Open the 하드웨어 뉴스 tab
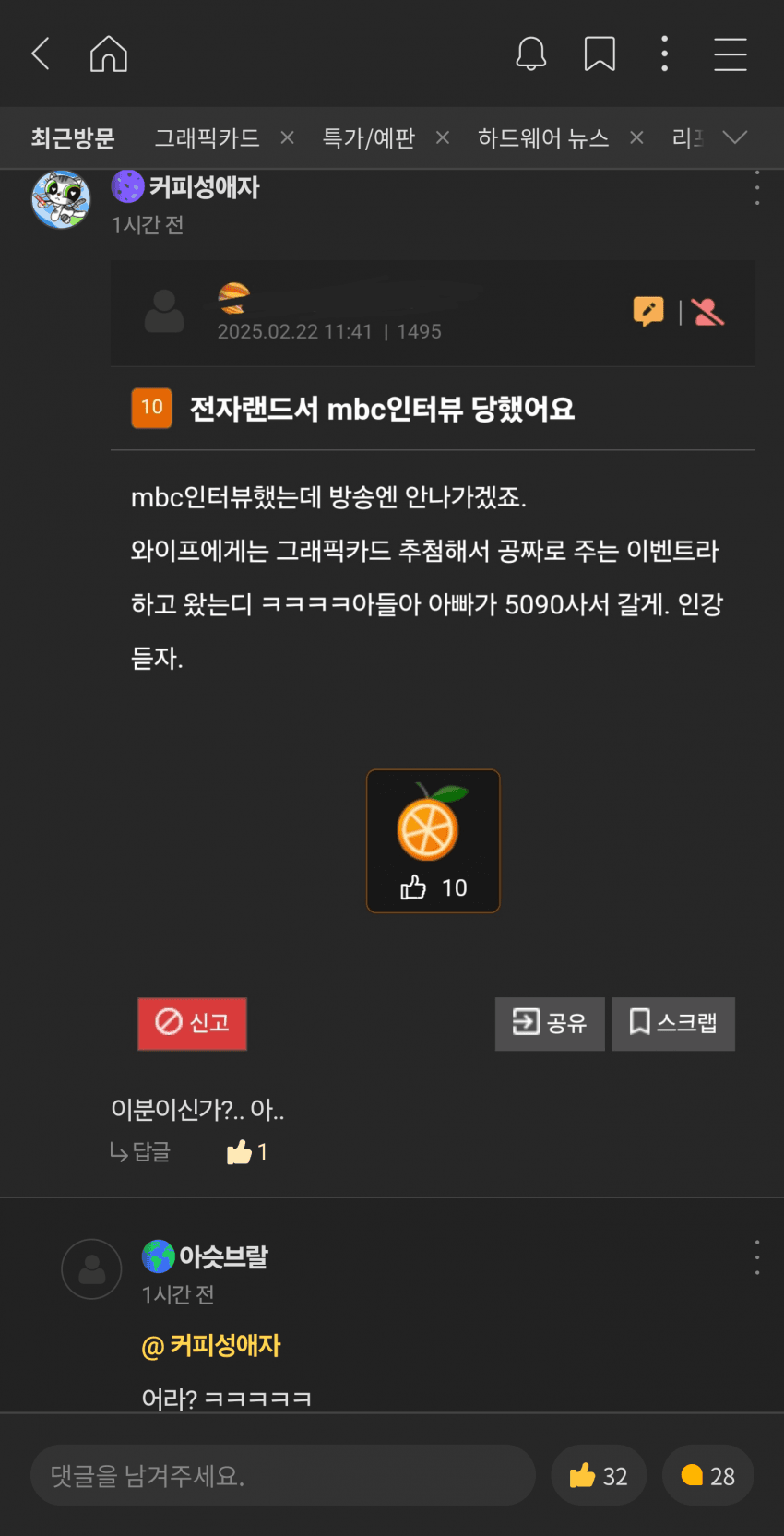This screenshot has height=1536, width=784. click(x=542, y=138)
